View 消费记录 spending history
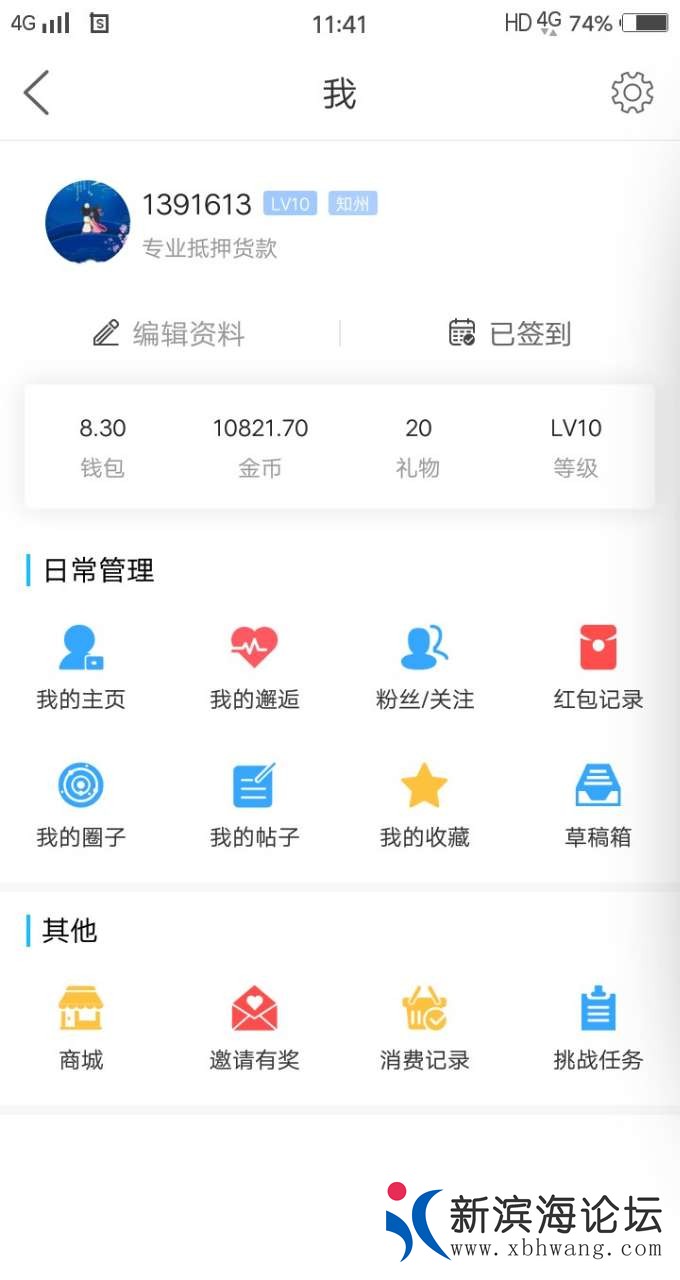This screenshot has width=680, height=1280. click(x=425, y=1026)
